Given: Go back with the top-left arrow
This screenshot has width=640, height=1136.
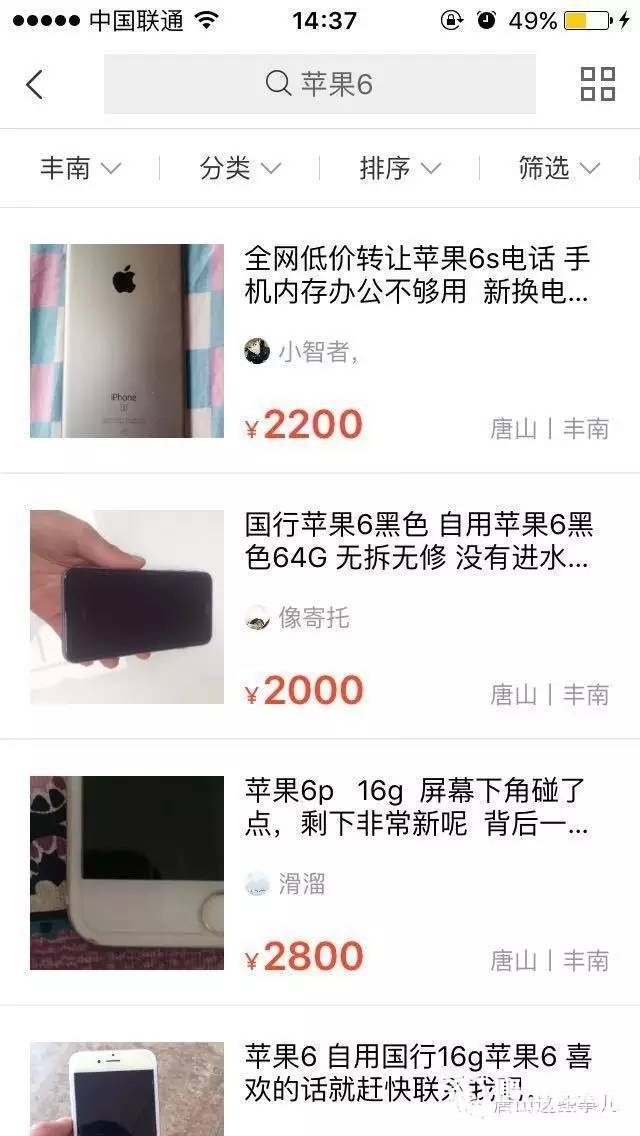Looking at the screenshot, I should coord(35,84).
